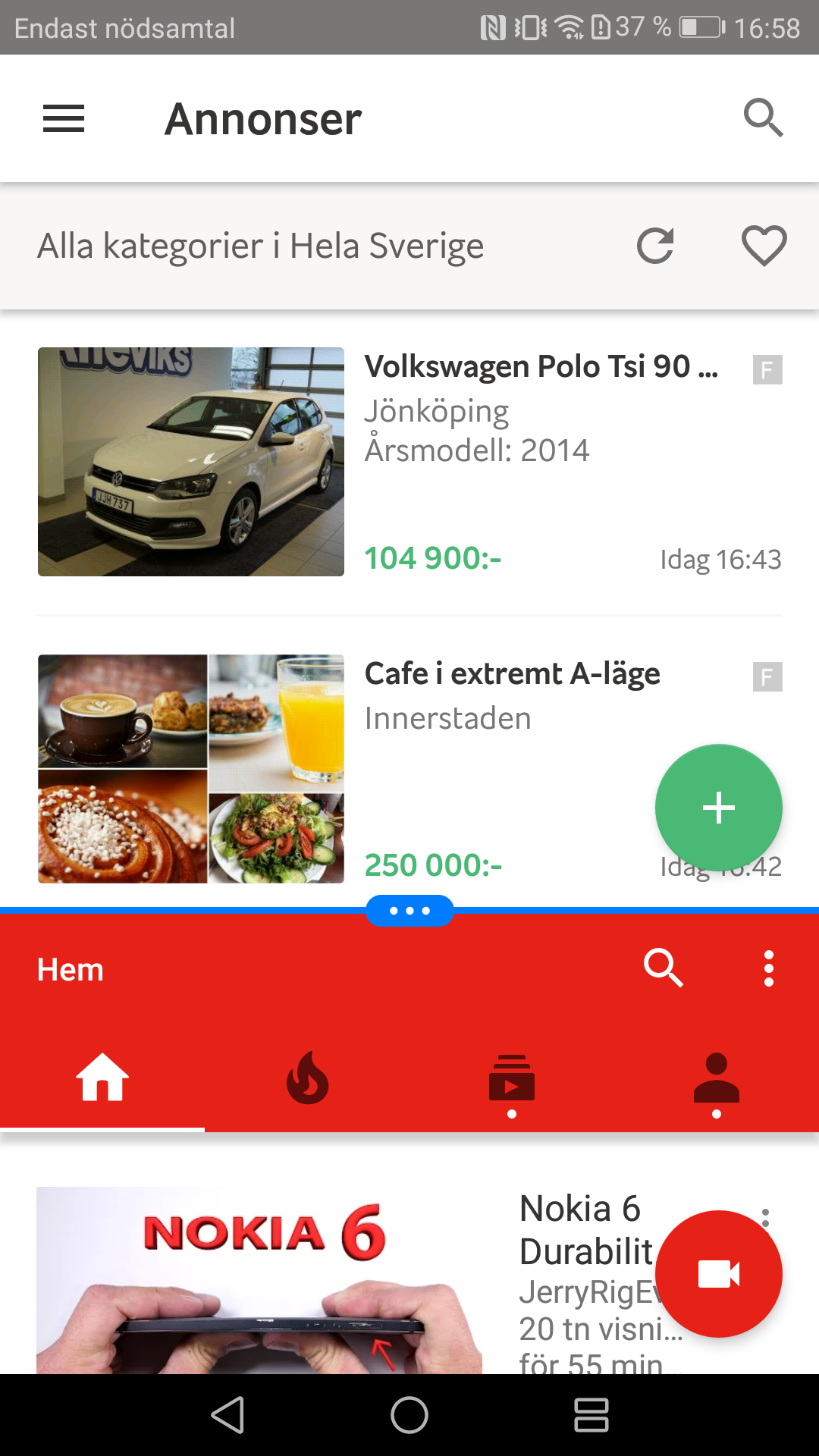The height and width of the screenshot is (1456, 819).
Task: Open saved favorites heart
Action: point(764,246)
